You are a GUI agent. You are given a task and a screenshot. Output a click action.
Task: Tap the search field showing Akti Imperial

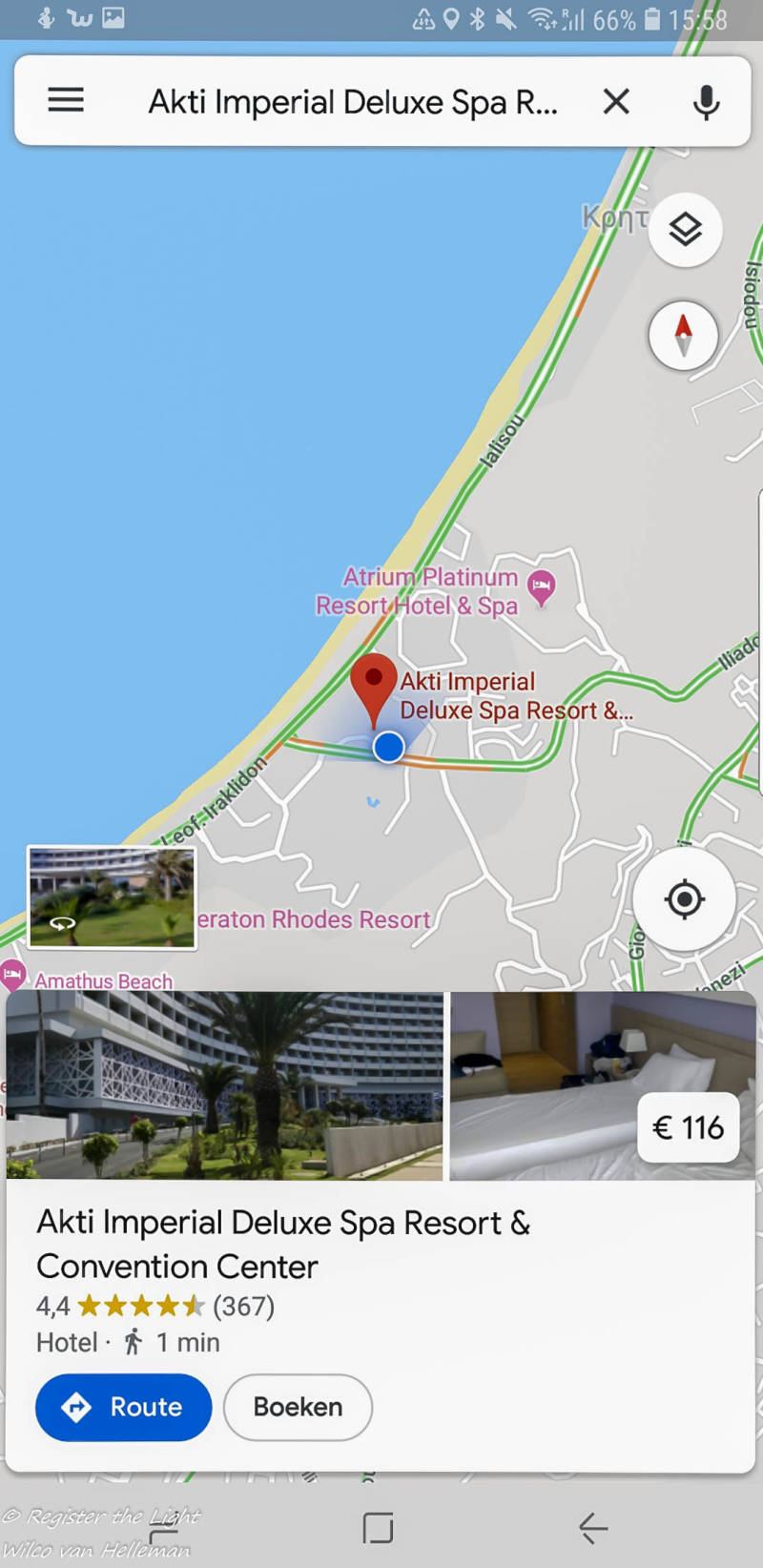[353, 101]
